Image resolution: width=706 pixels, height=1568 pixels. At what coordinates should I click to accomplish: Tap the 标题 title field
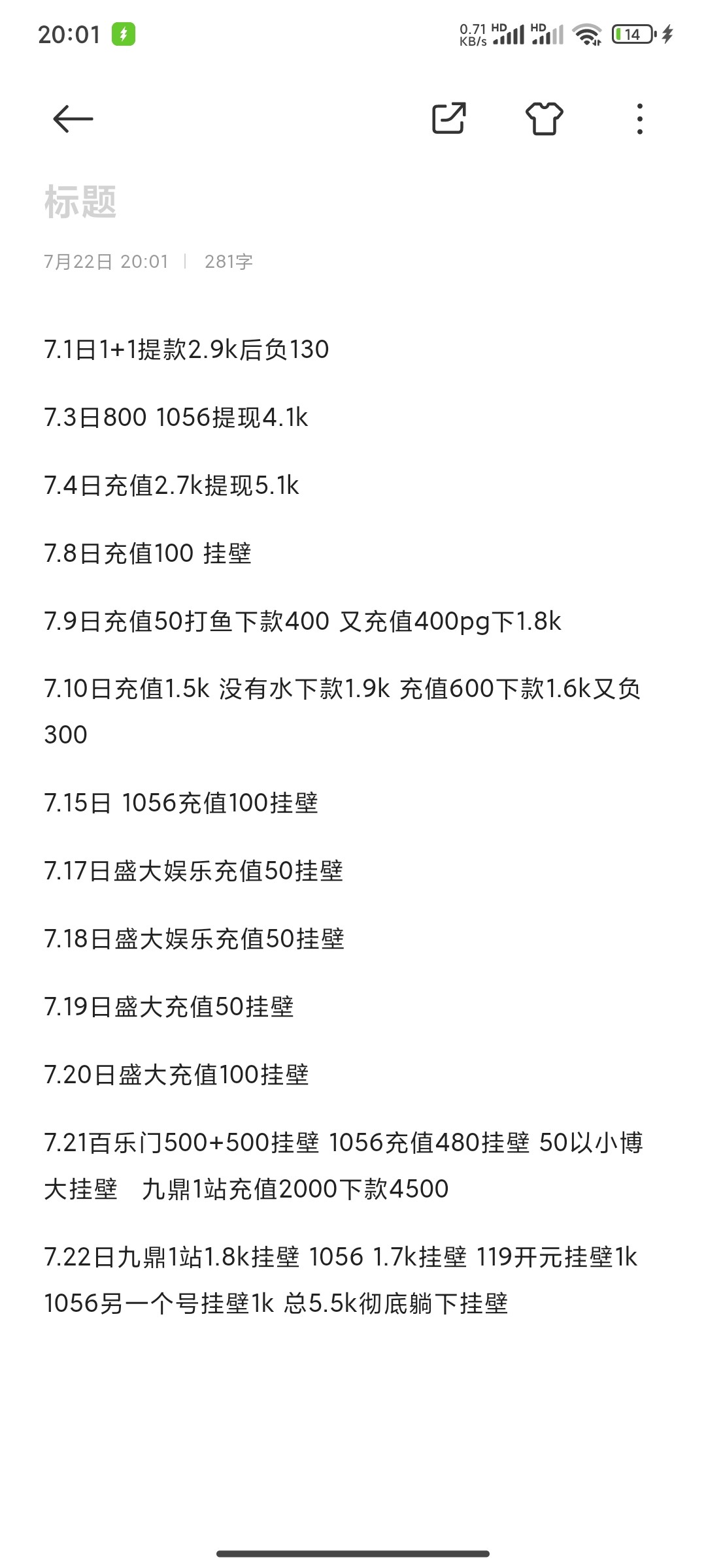coord(80,202)
